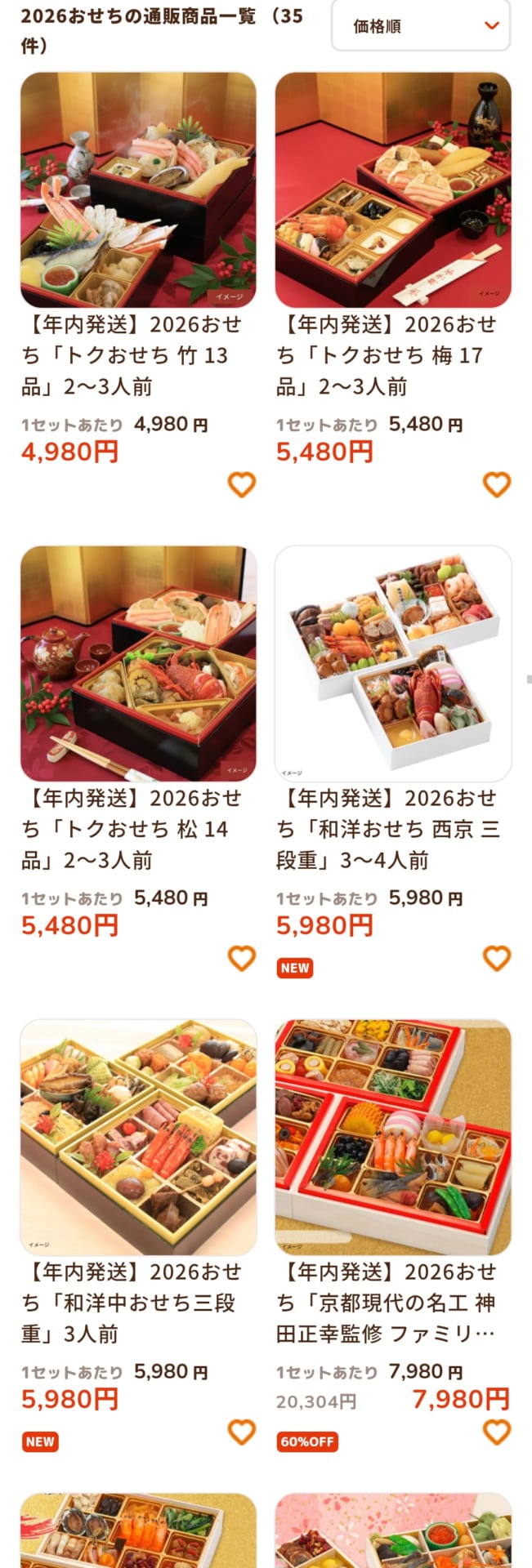This screenshot has width=532, height=1568.
Task: View the トクおせち 梅 17品 product
Action: point(393,189)
